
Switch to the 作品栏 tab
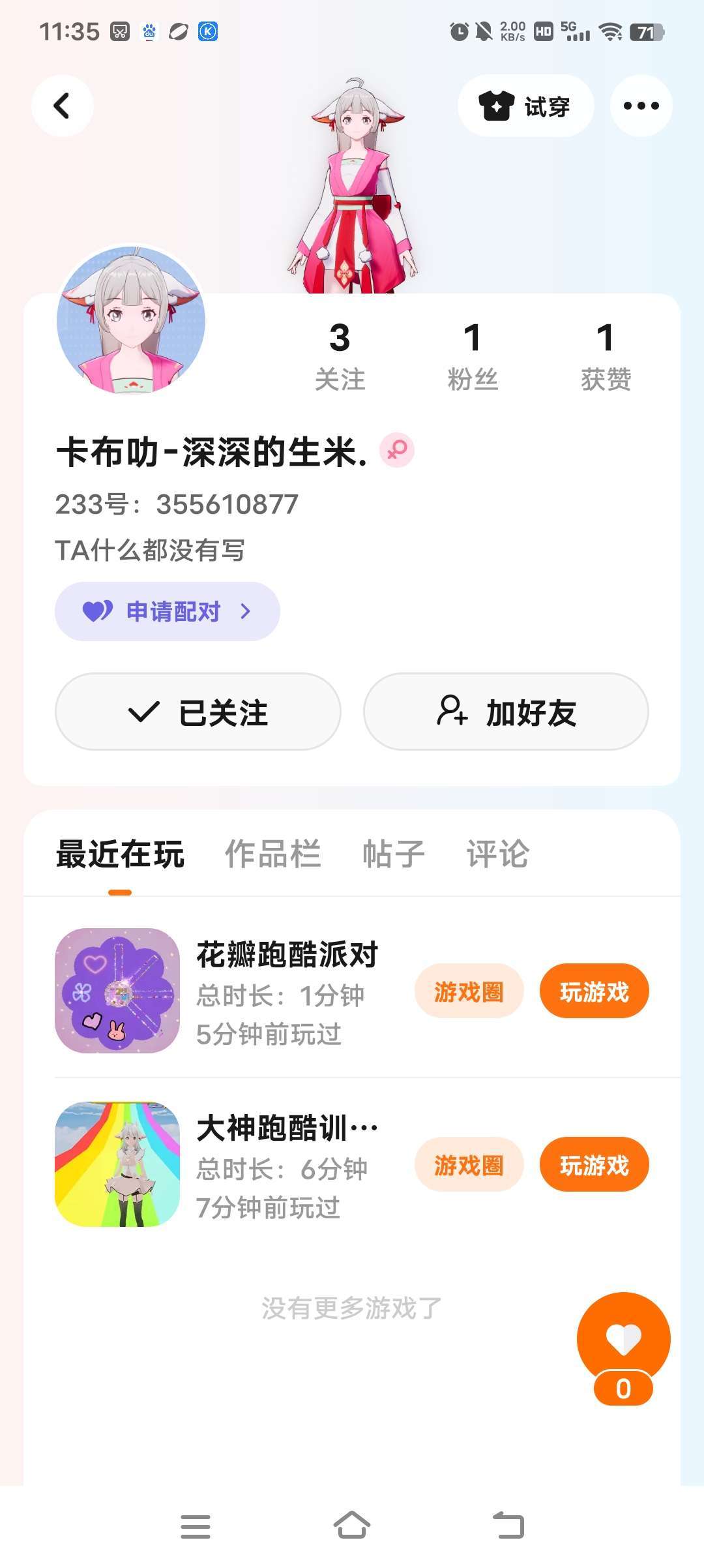(x=272, y=854)
